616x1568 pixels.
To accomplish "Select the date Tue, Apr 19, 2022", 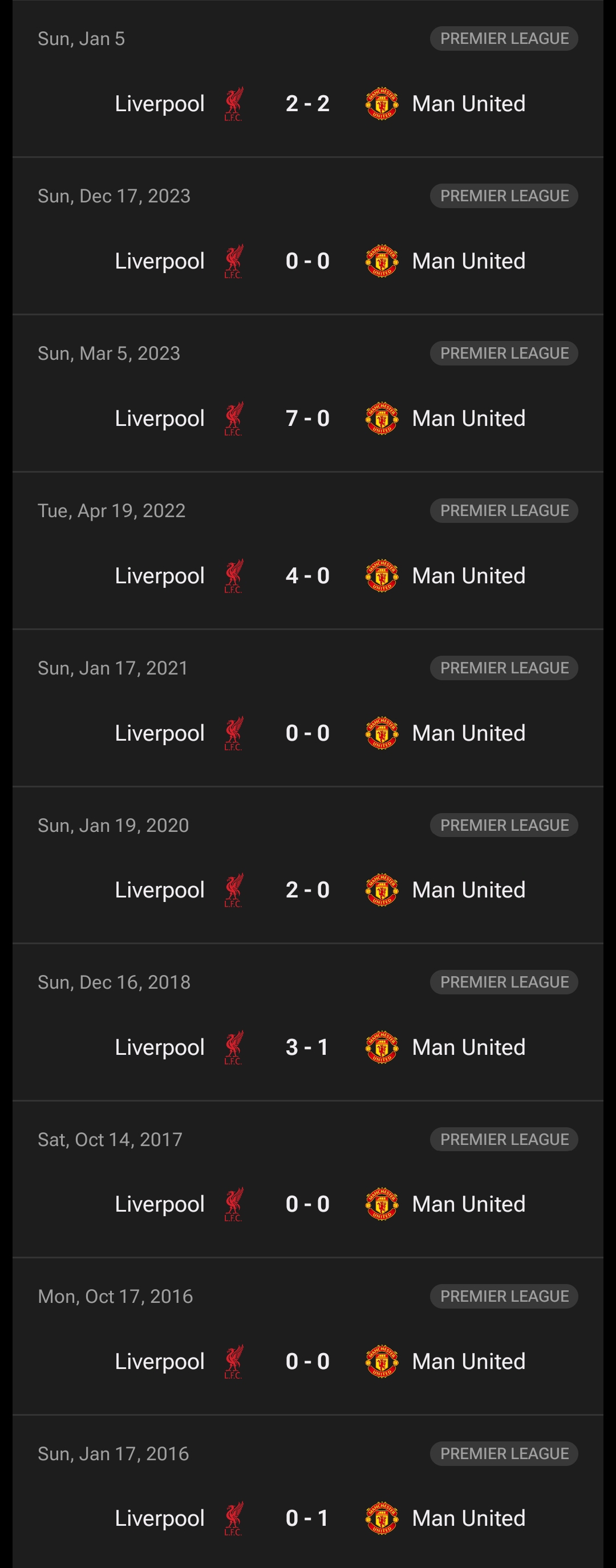I will point(112,510).
